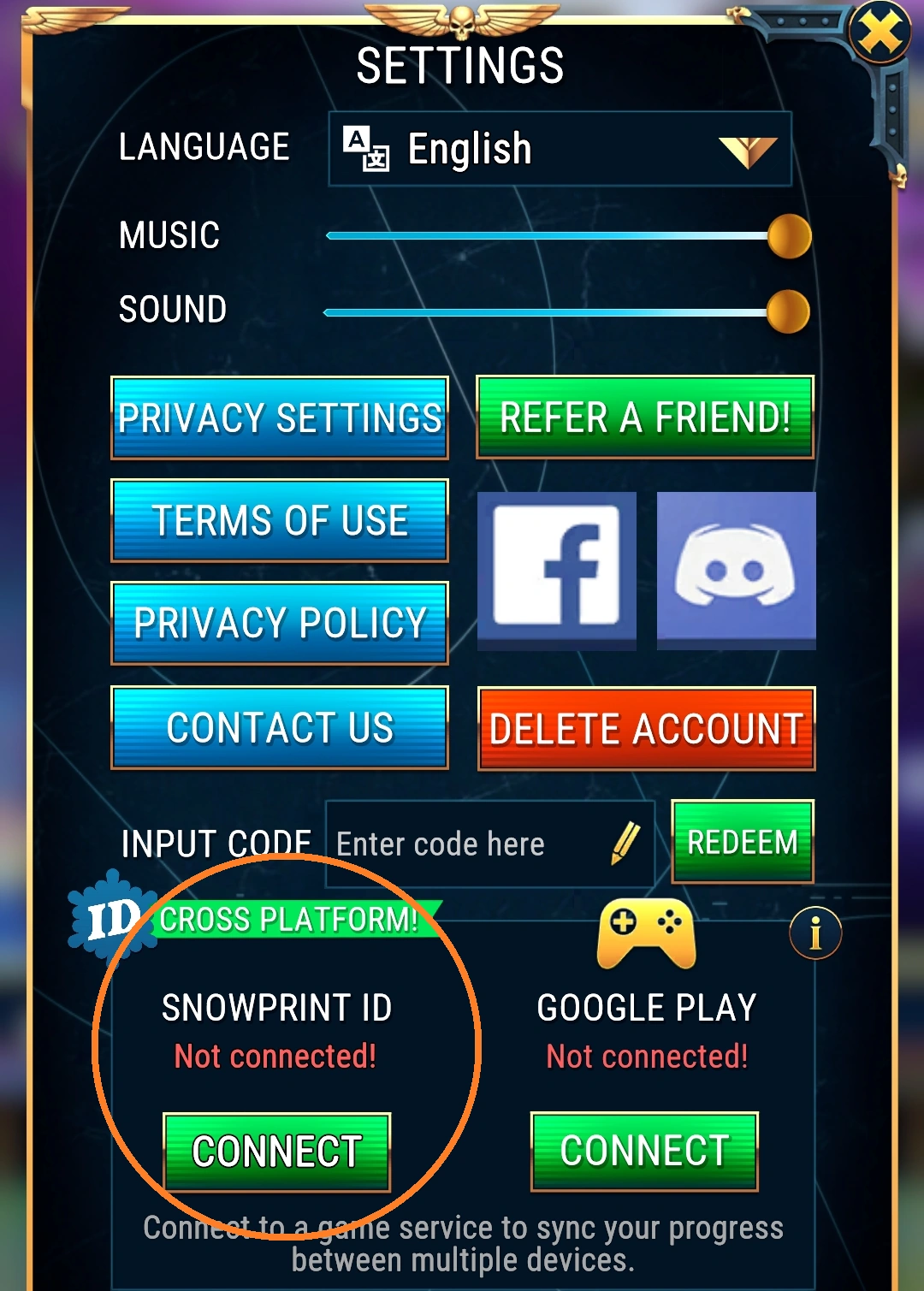
Task: Open the language dropdown showing English
Action: pyautogui.click(x=560, y=149)
